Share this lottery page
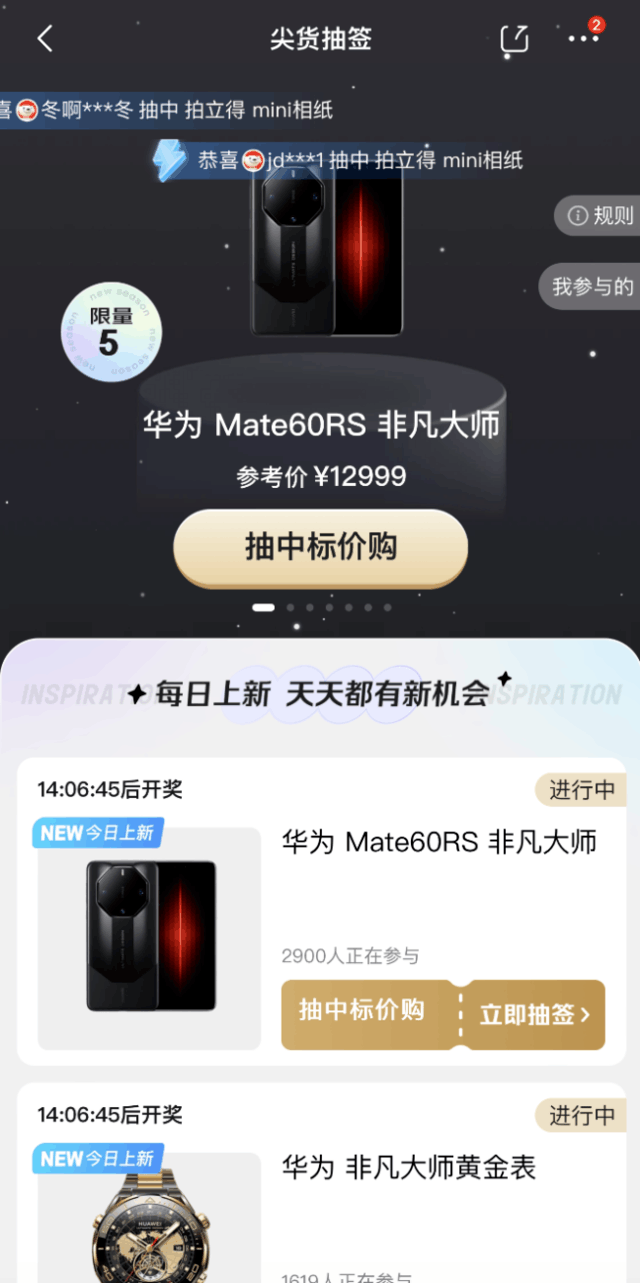Screen dimensions: 640x1283 click(513, 39)
